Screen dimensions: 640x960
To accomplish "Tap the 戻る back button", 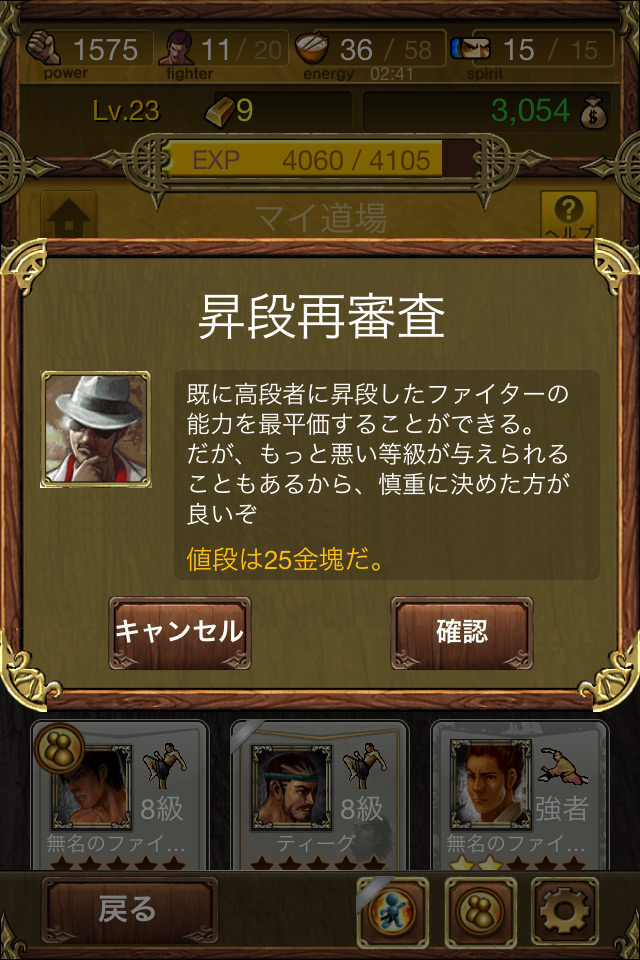I will tap(128, 909).
